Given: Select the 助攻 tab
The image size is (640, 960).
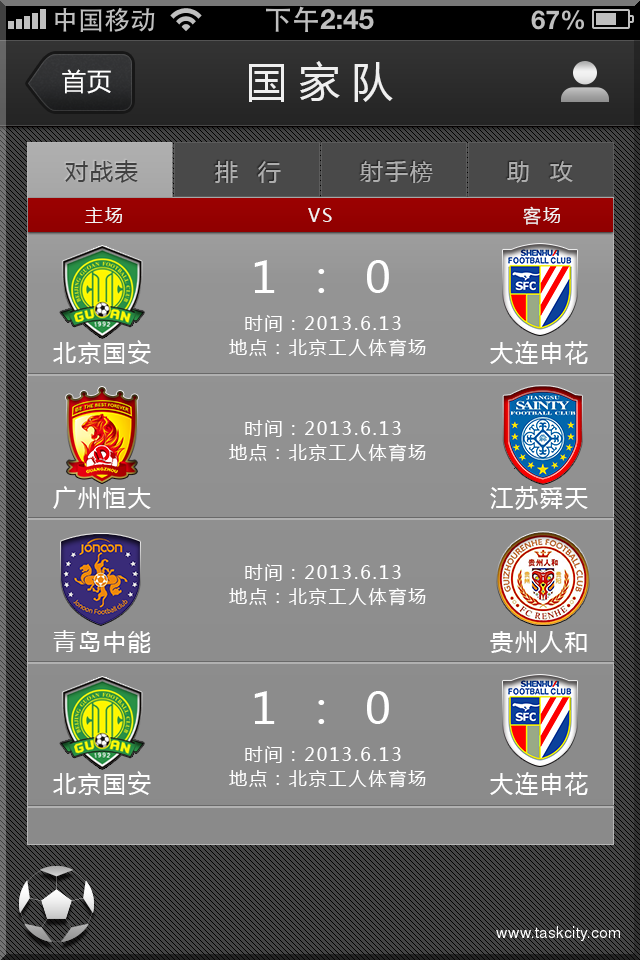Looking at the screenshot, I should coord(540,171).
